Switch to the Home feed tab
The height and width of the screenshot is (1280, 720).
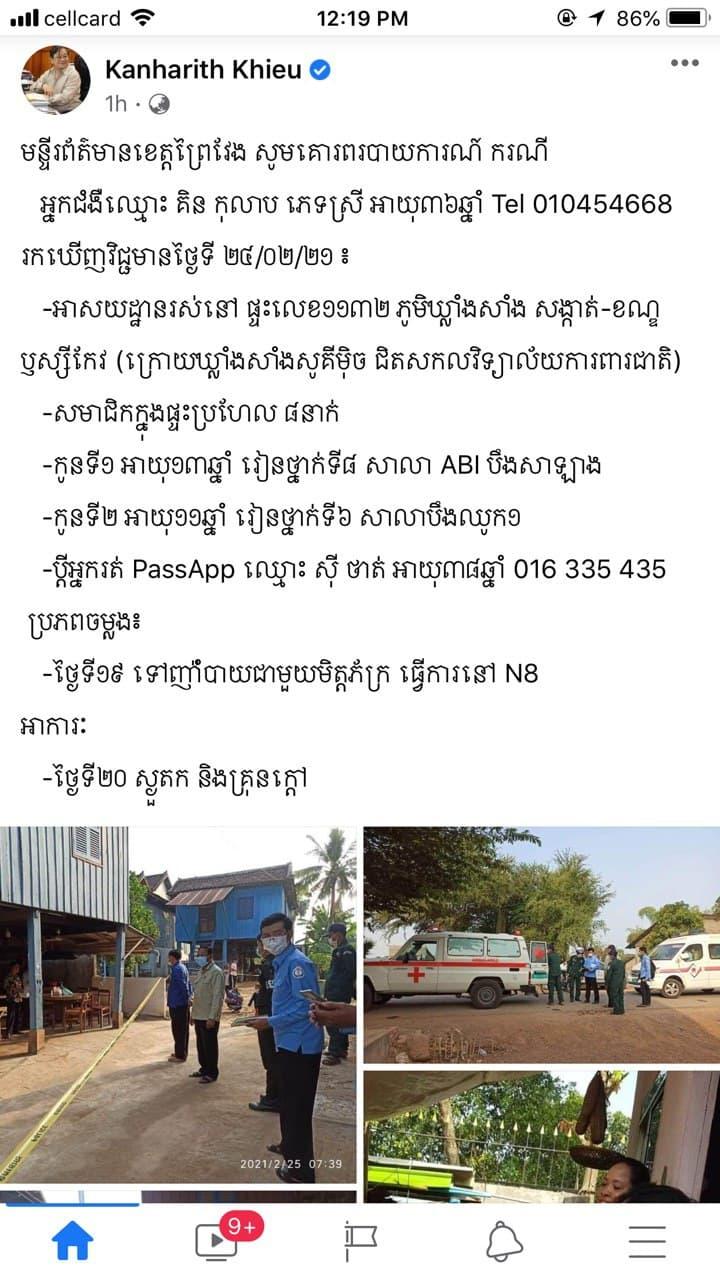pos(72,1241)
